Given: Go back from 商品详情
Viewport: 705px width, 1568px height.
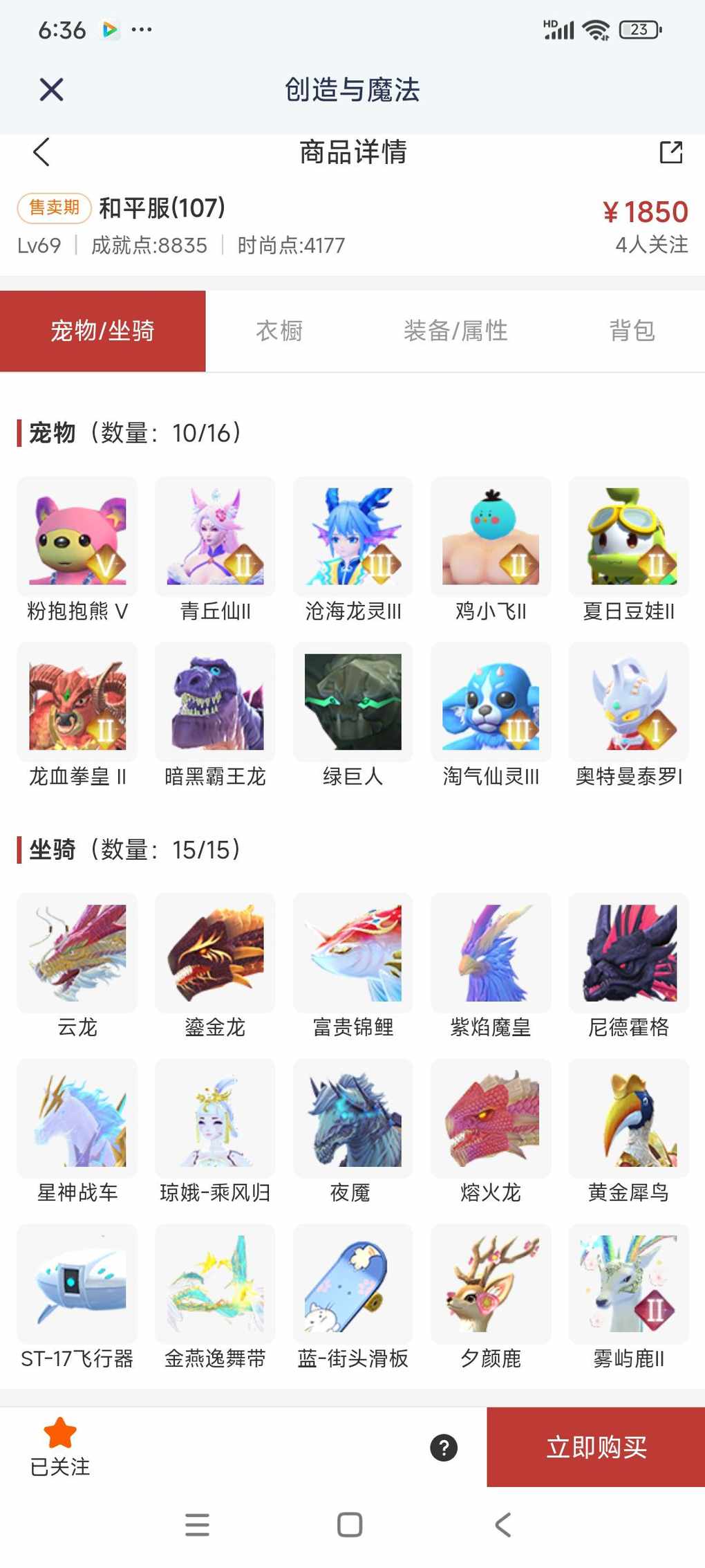Looking at the screenshot, I should point(41,152).
